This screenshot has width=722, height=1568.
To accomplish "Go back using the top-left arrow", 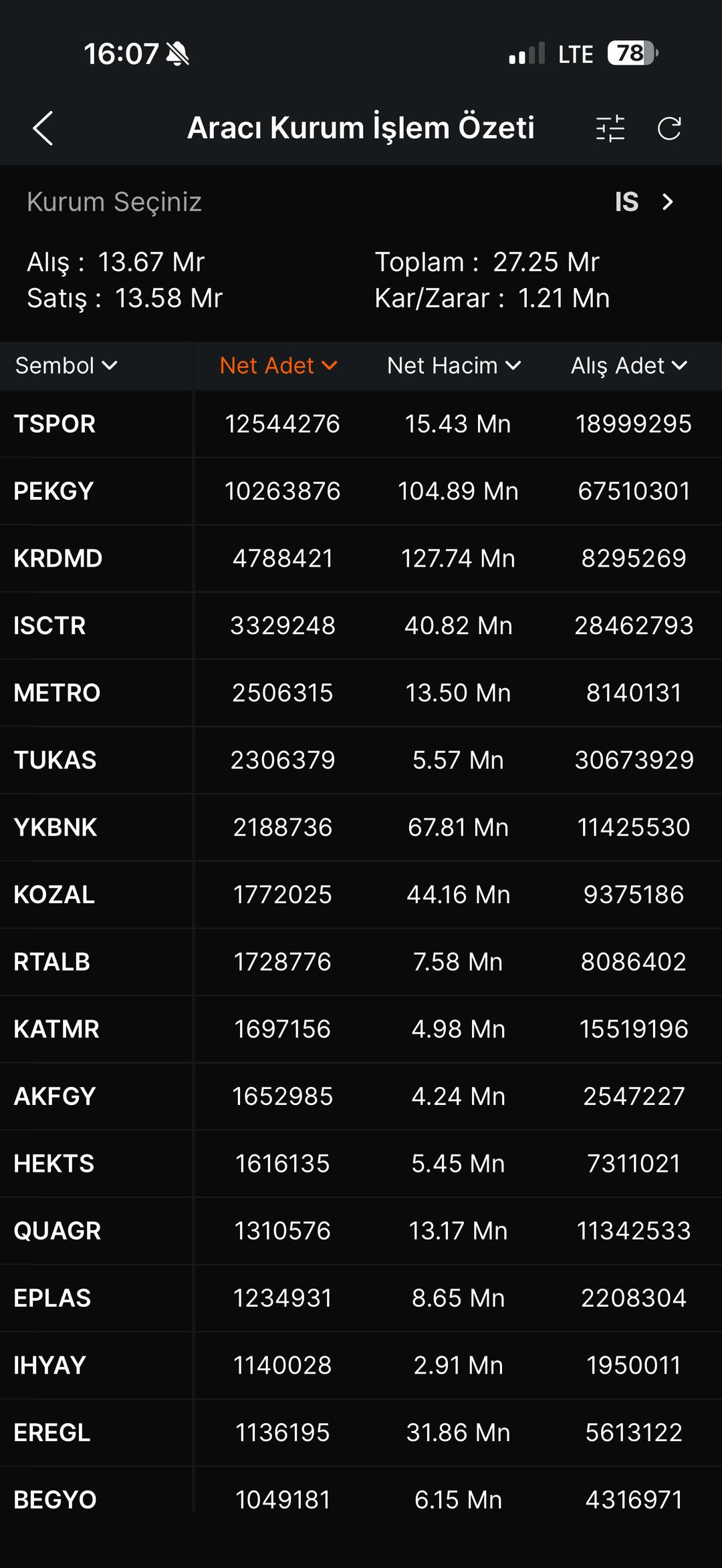I will (43, 128).
